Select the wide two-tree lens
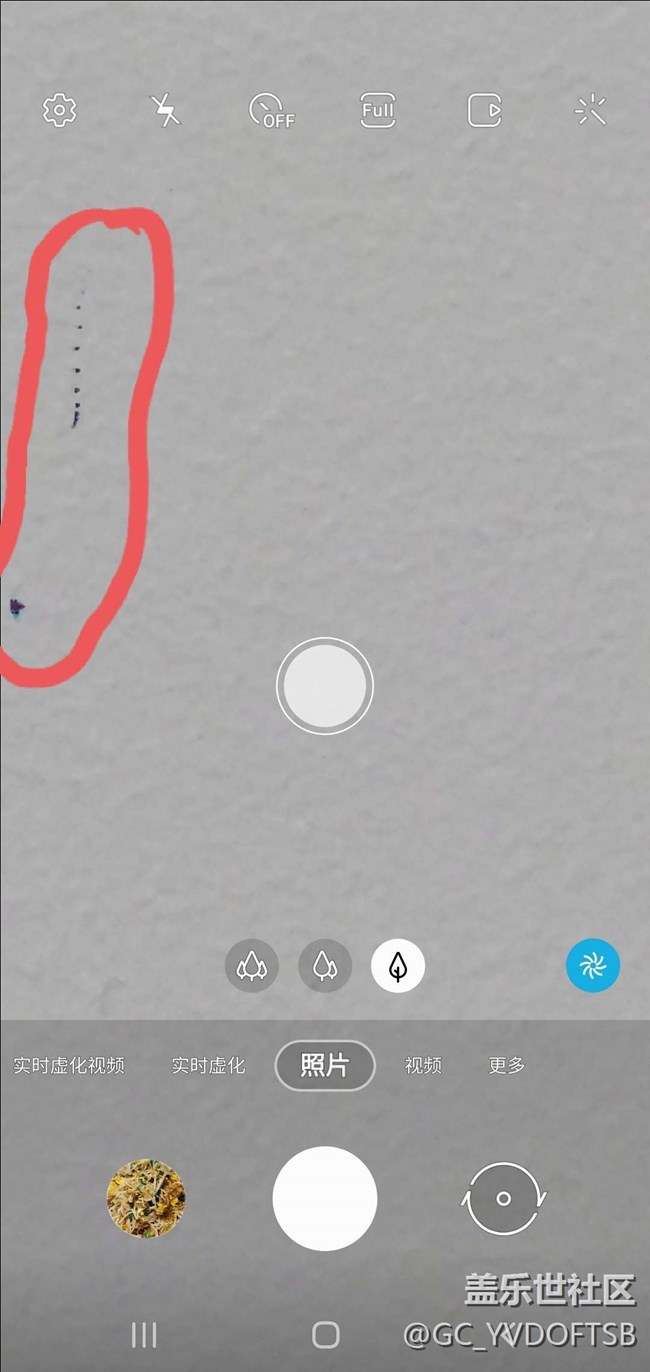 pos(324,966)
